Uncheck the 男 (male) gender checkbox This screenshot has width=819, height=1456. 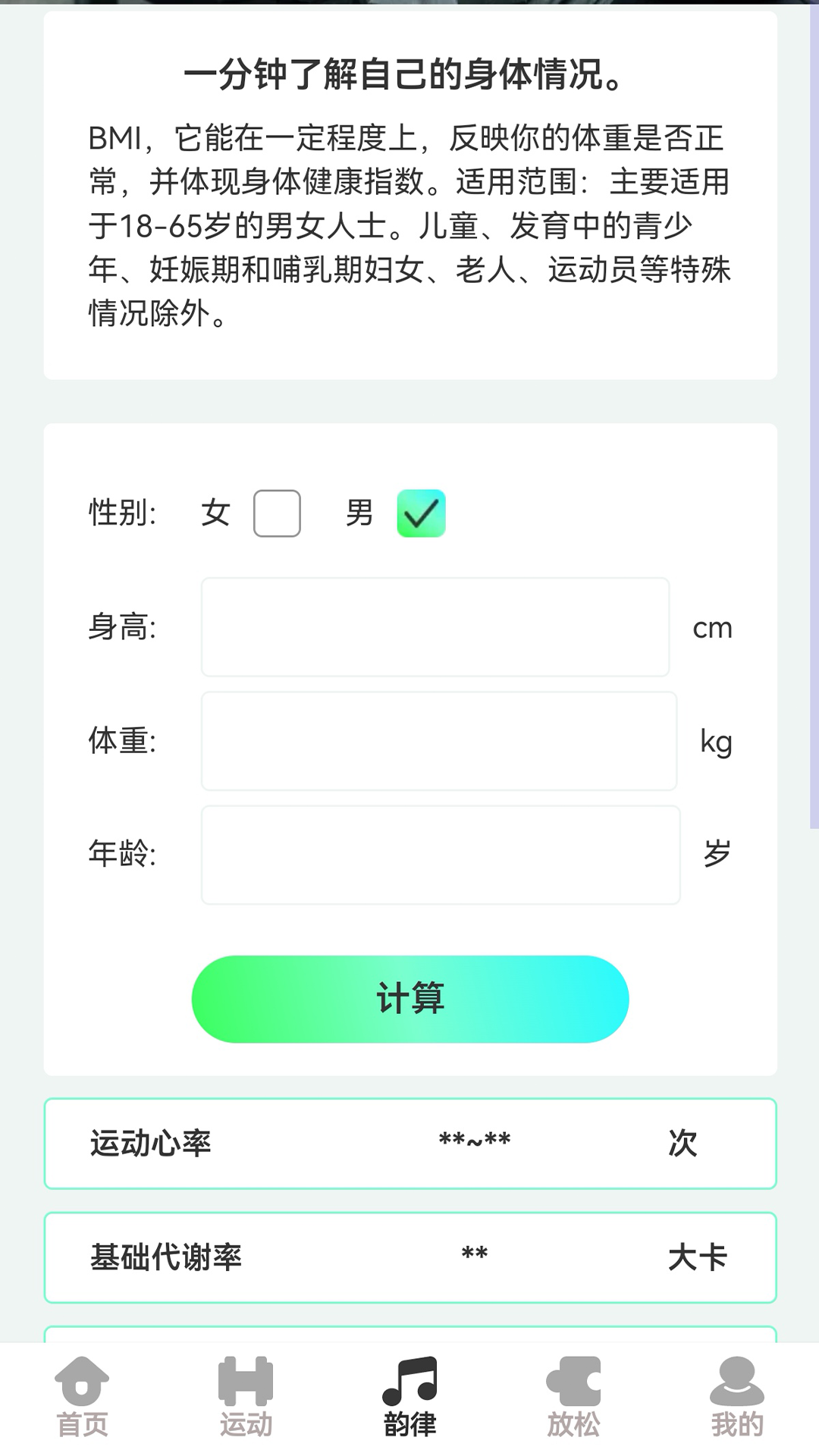pyautogui.click(x=421, y=513)
